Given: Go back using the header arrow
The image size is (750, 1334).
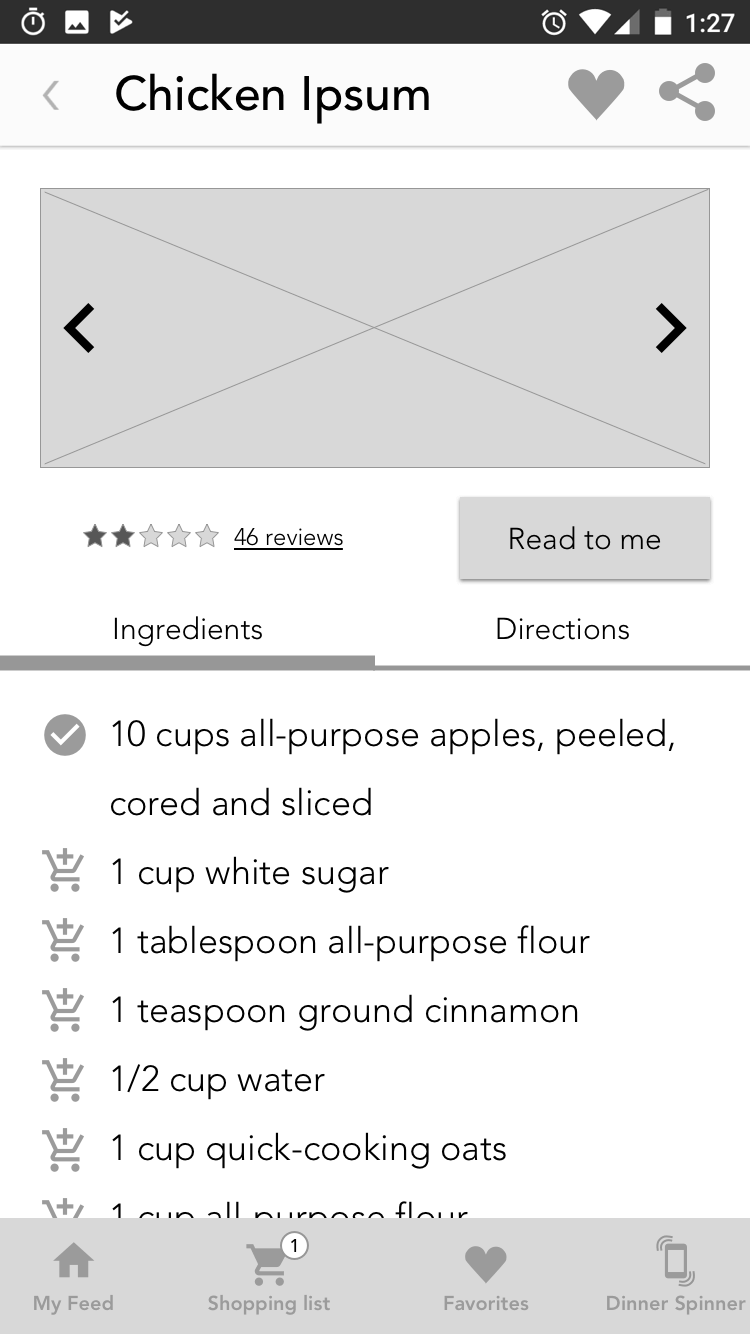Looking at the screenshot, I should [51, 96].
